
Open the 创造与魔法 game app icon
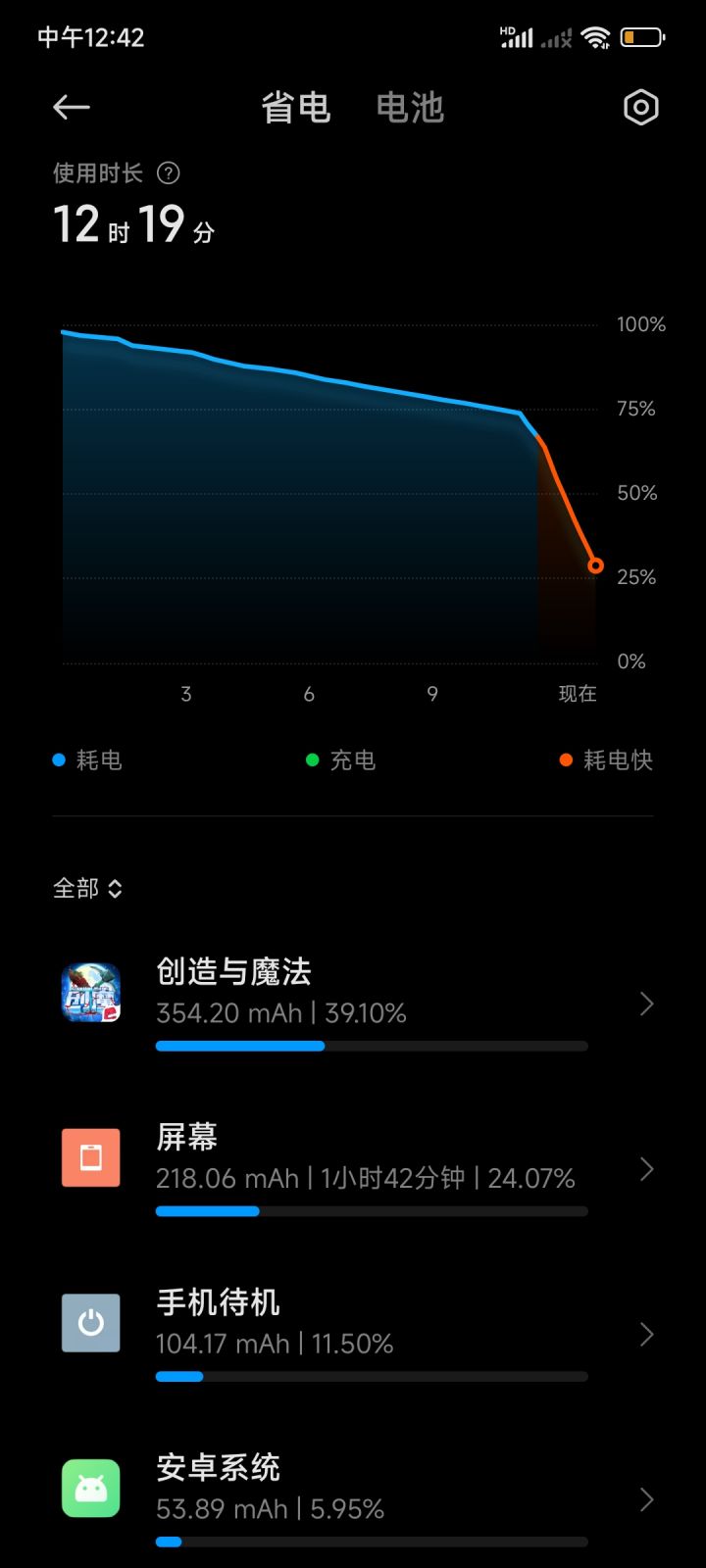pos(90,992)
